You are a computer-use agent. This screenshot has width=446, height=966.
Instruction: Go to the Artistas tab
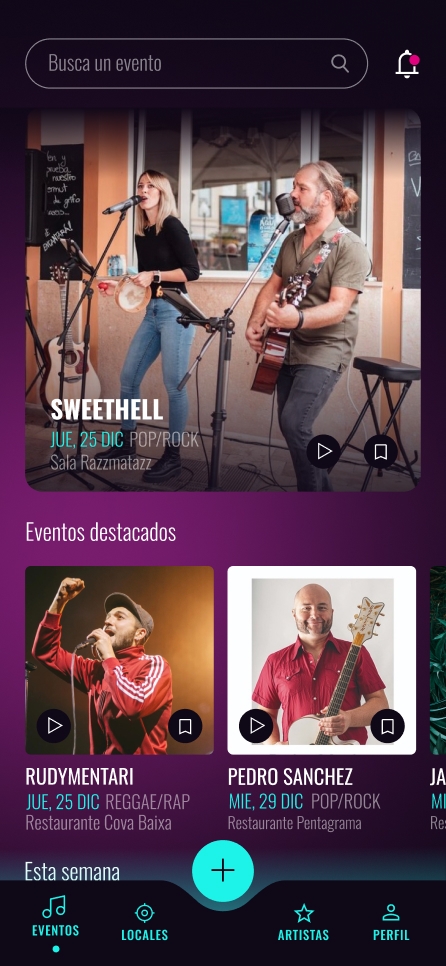point(303,922)
